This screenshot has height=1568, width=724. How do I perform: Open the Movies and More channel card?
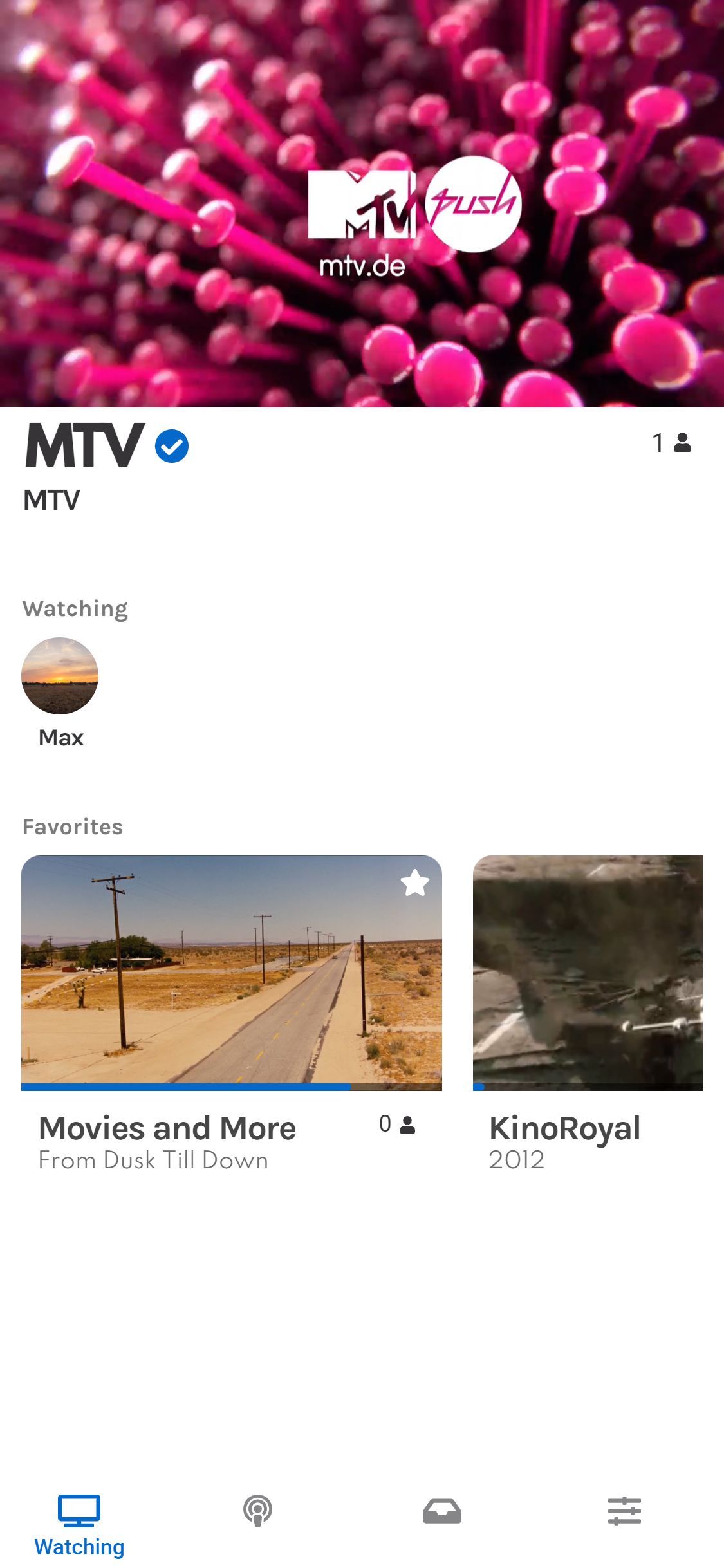point(231,972)
